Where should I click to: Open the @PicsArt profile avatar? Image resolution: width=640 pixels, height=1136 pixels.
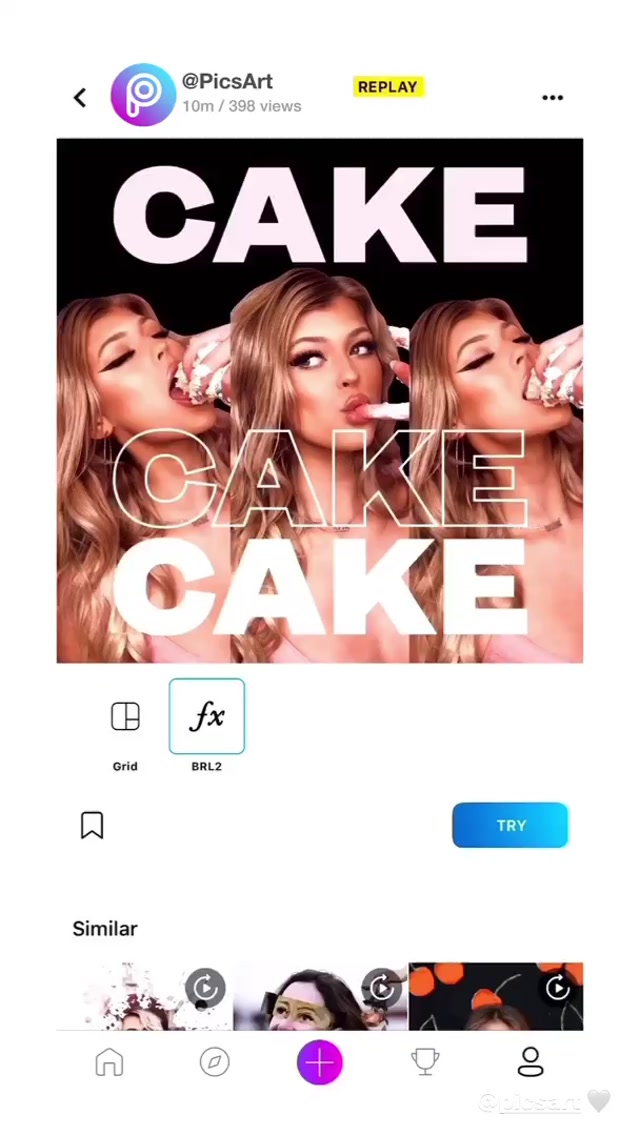pos(143,95)
